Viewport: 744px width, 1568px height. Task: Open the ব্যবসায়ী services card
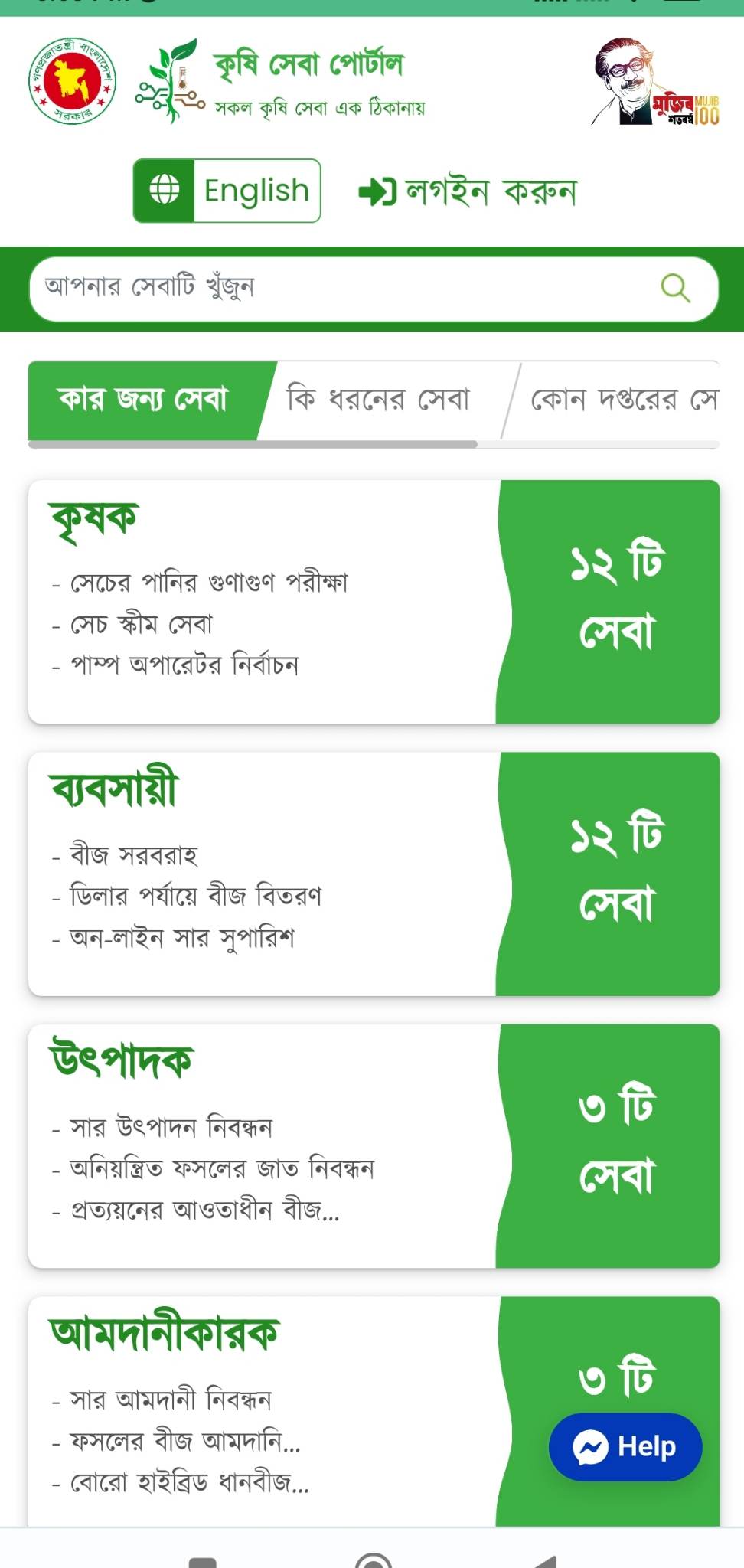coord(374,874)
